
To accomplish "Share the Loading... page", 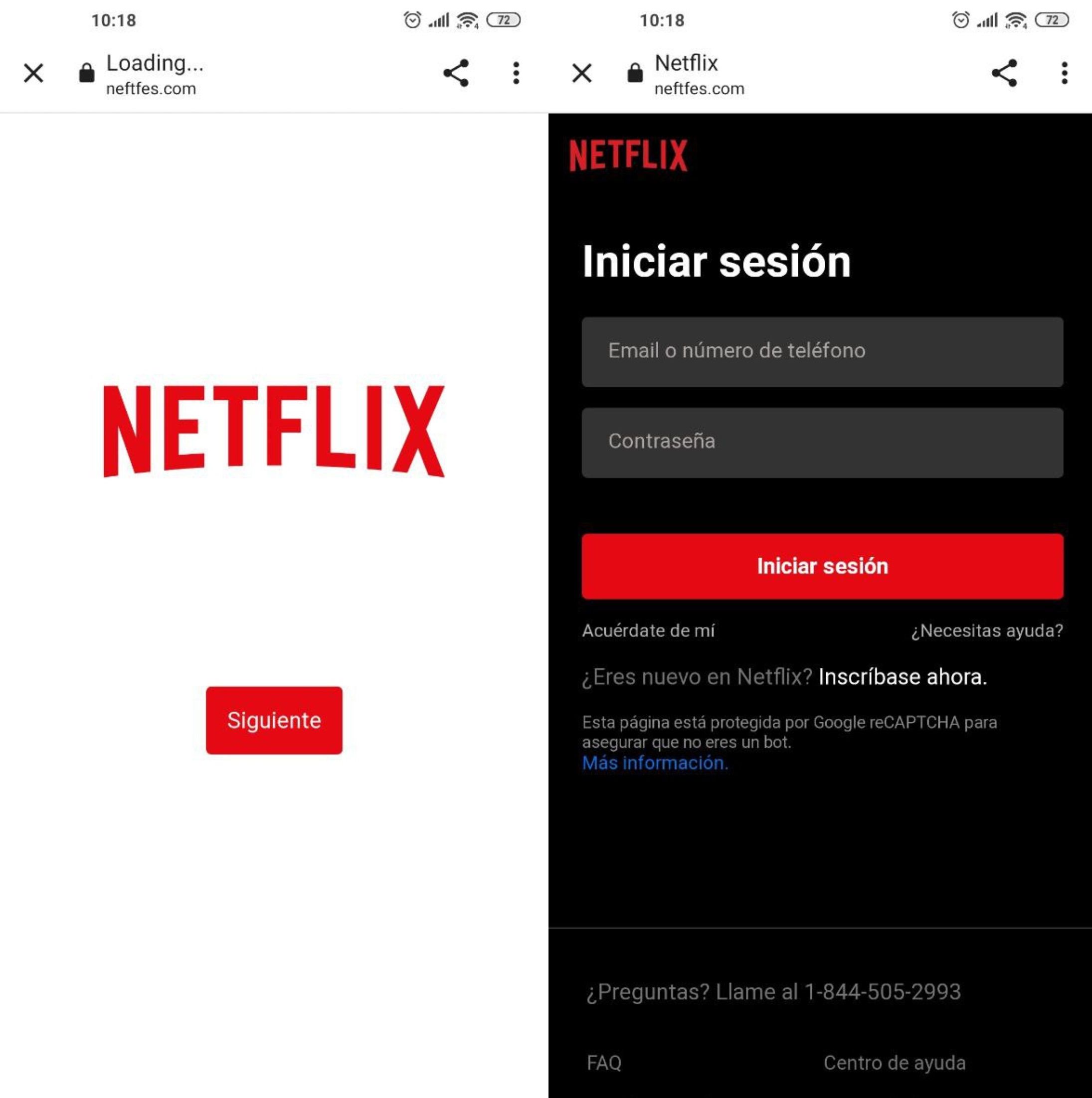I will pos(456,73).
